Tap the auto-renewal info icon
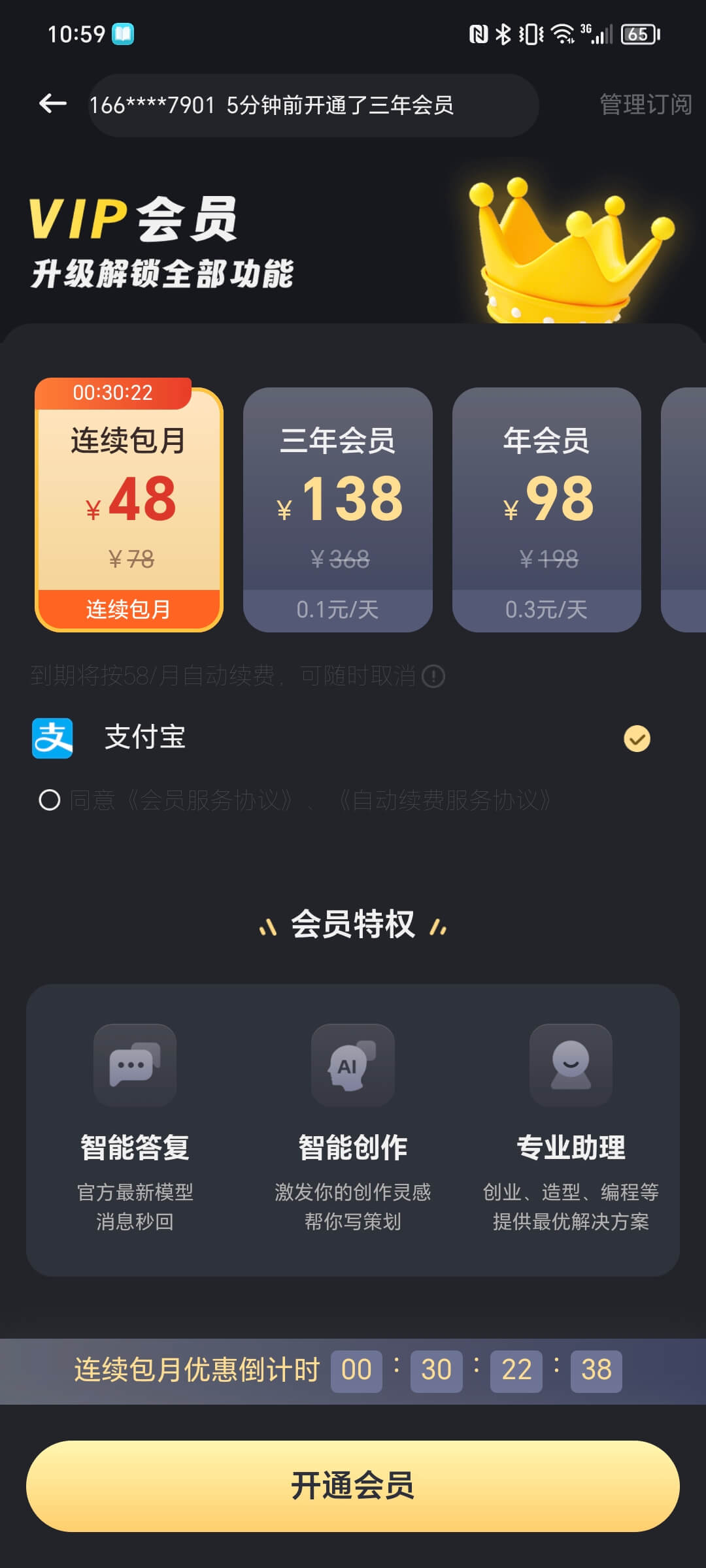 pyautogui.click(x=433, y=676)
